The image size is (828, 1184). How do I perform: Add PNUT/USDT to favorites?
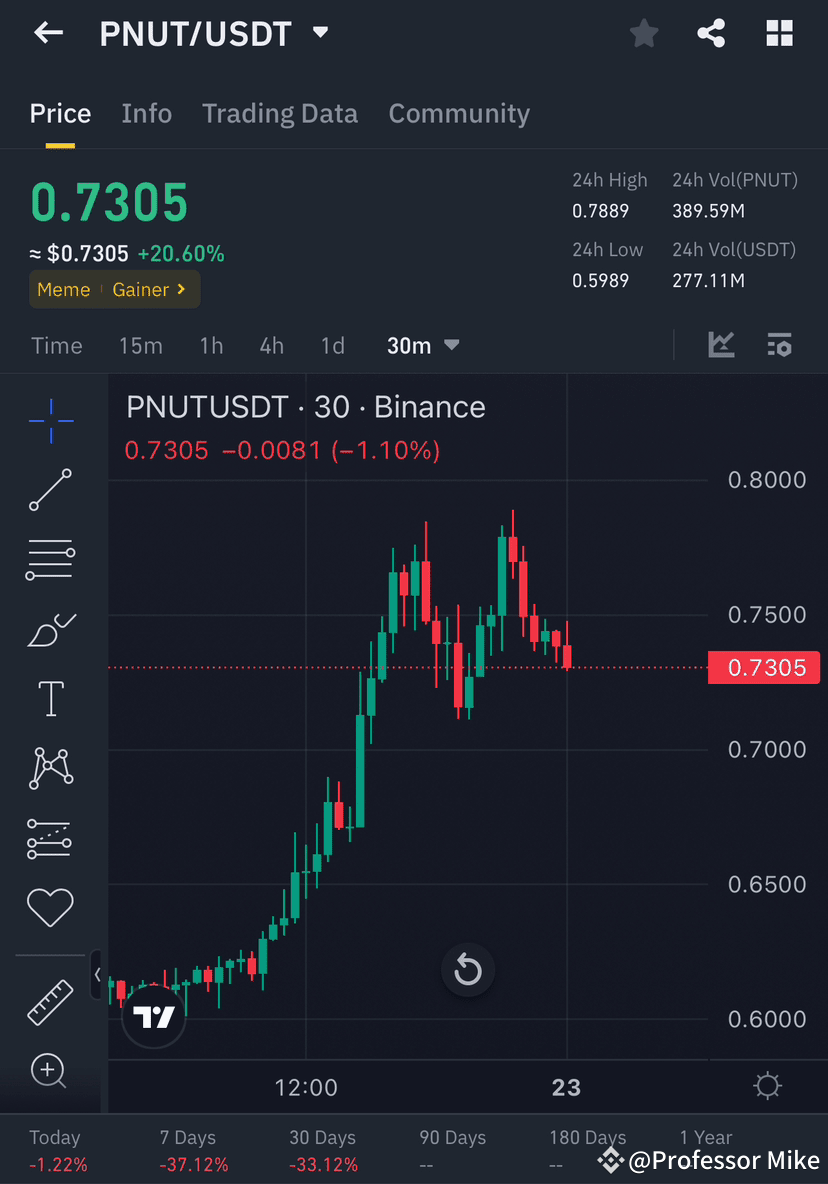coord(644,33)
